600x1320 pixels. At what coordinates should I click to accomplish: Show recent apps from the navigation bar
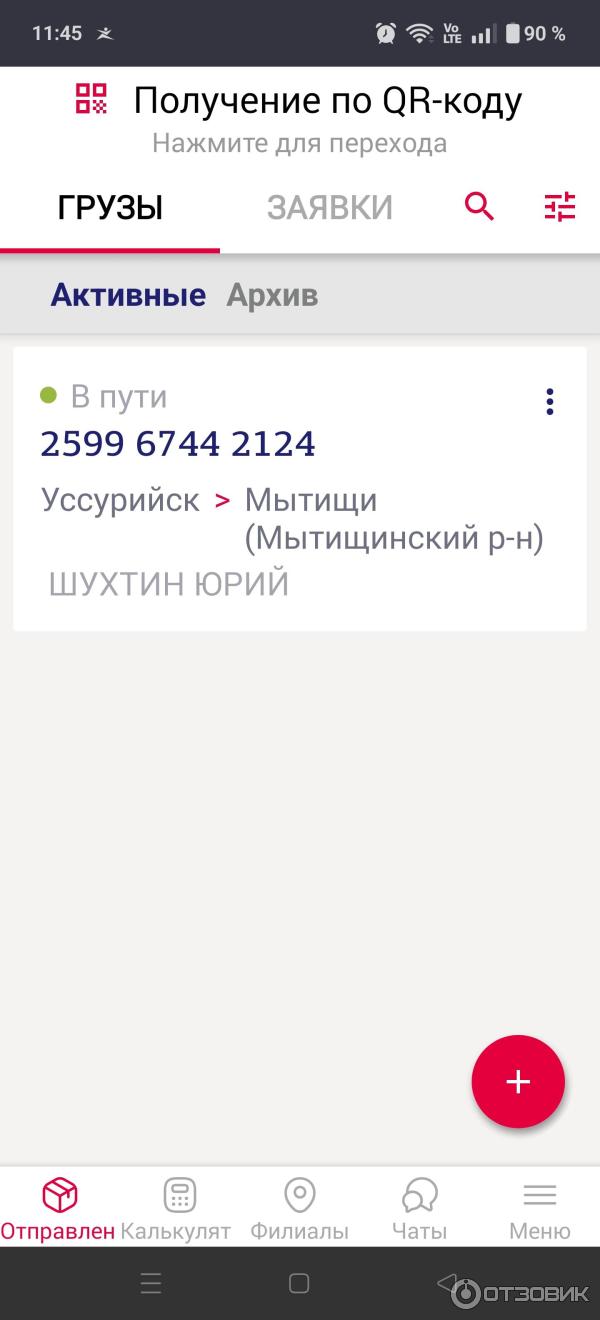[151, 1284]
